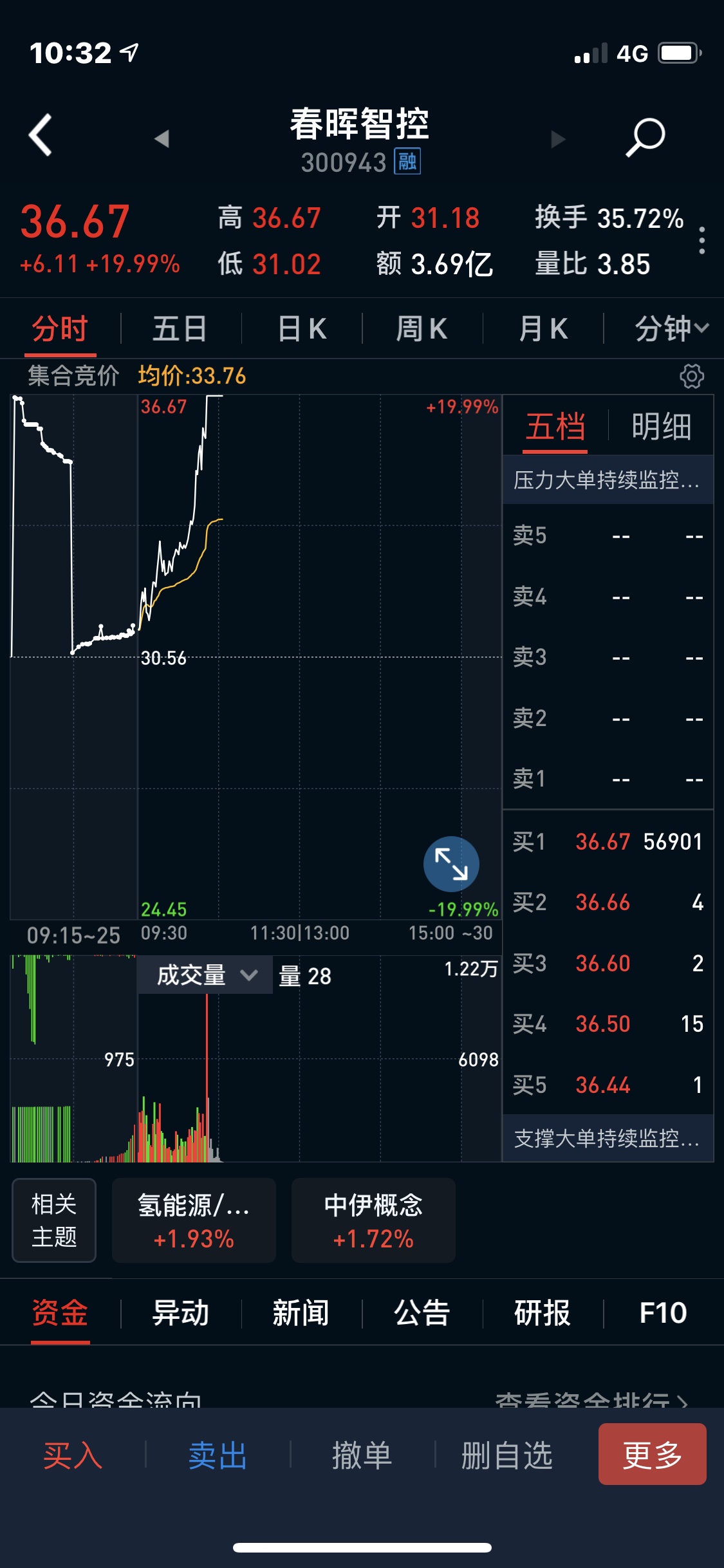Image resolution: width=724 pixels, height=1568 pixels.
Task: Jump to the next stock arrow
Action: pyautogui.click(x=559, y=139)
